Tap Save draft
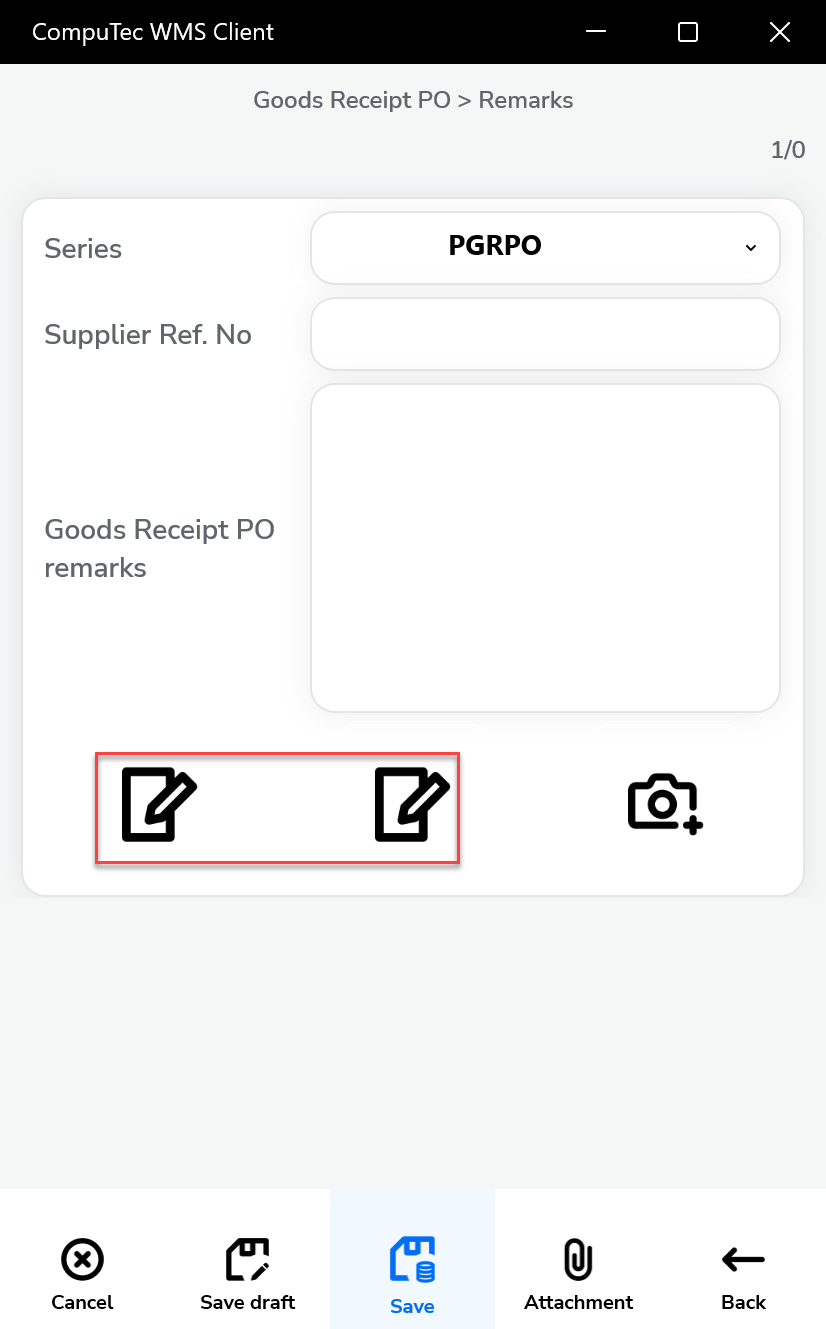The width and height of the screenshot is (826, 1329). click(x=247, y=1274)
